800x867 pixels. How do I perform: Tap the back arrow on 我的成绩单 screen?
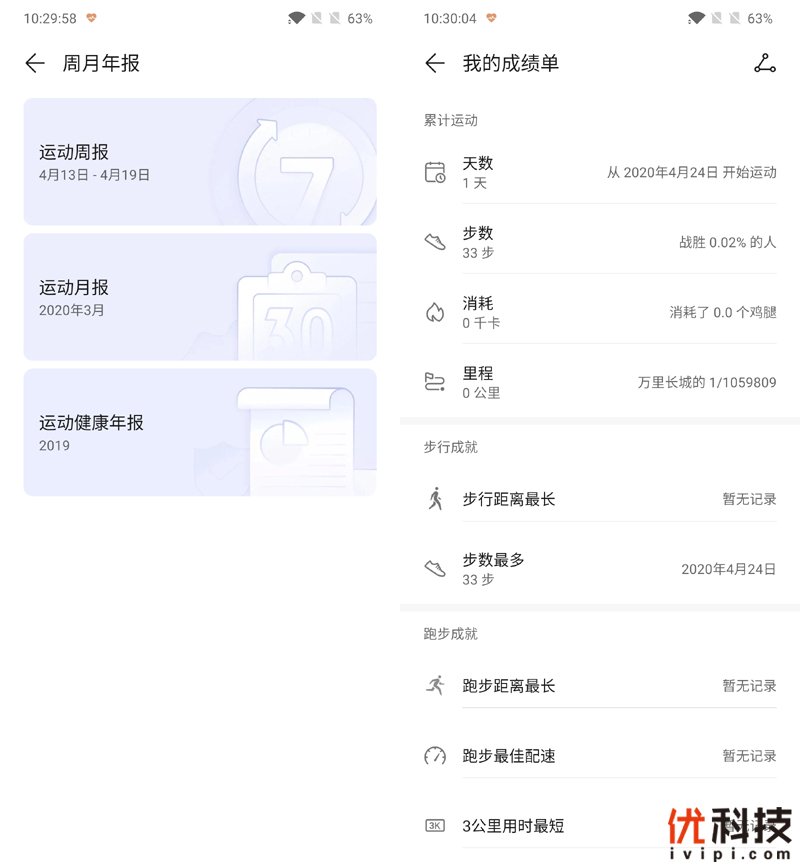coord(435,63)
